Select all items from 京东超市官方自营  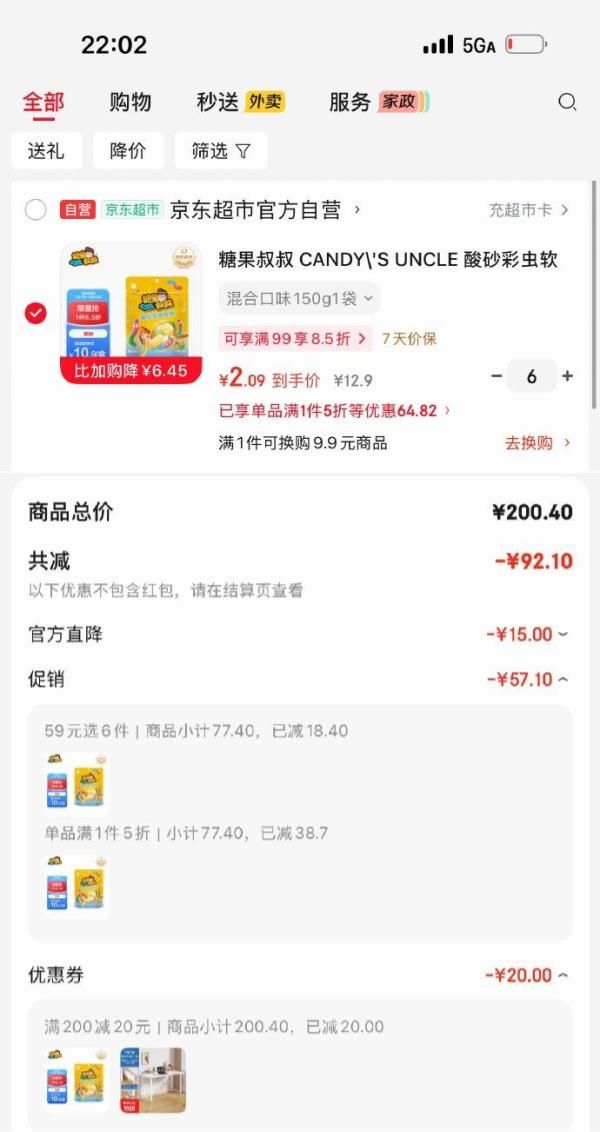click(x=35, y=209)
